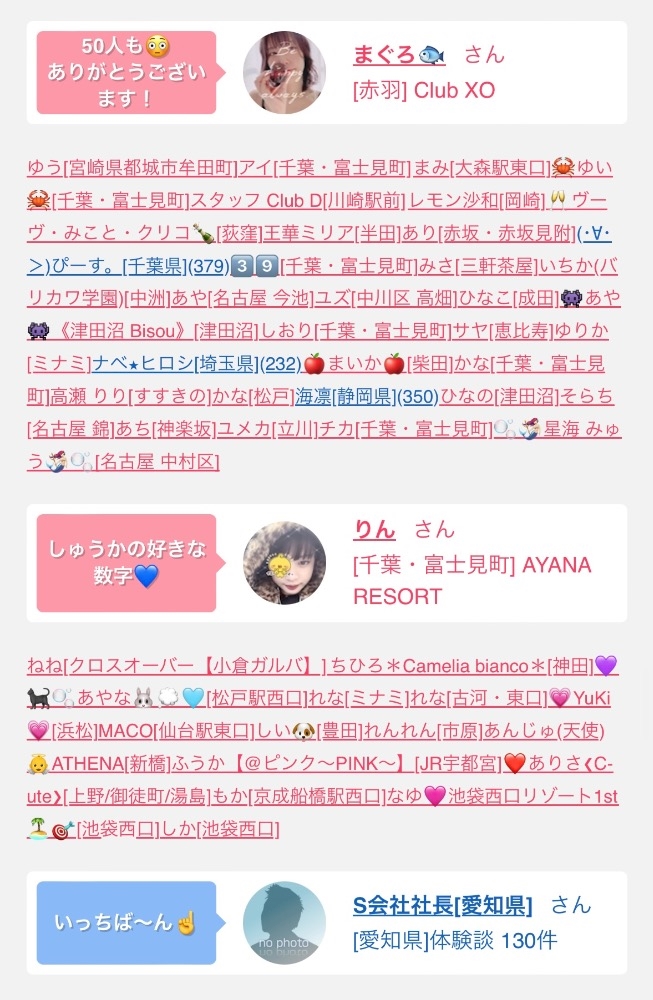
Task: Open まぐろ's profile name link
Action: (399, 54)
